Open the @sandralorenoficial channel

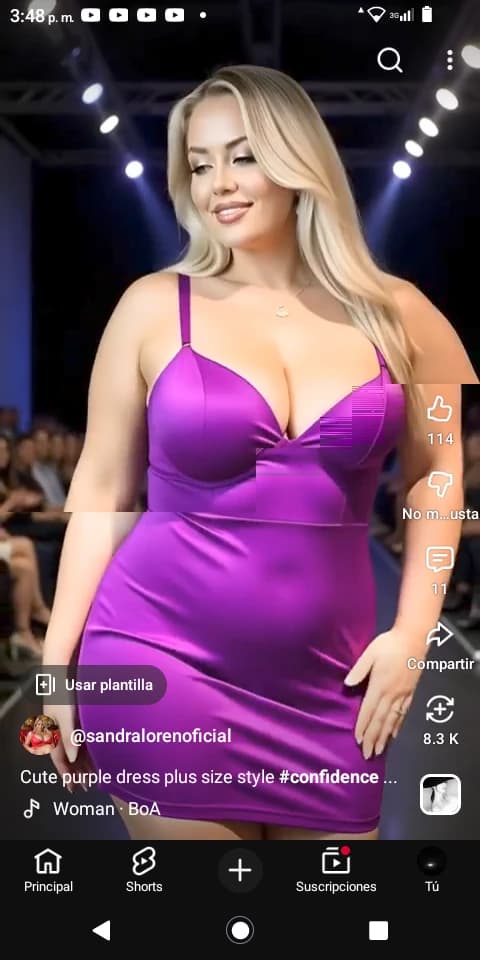coord(151,735)
